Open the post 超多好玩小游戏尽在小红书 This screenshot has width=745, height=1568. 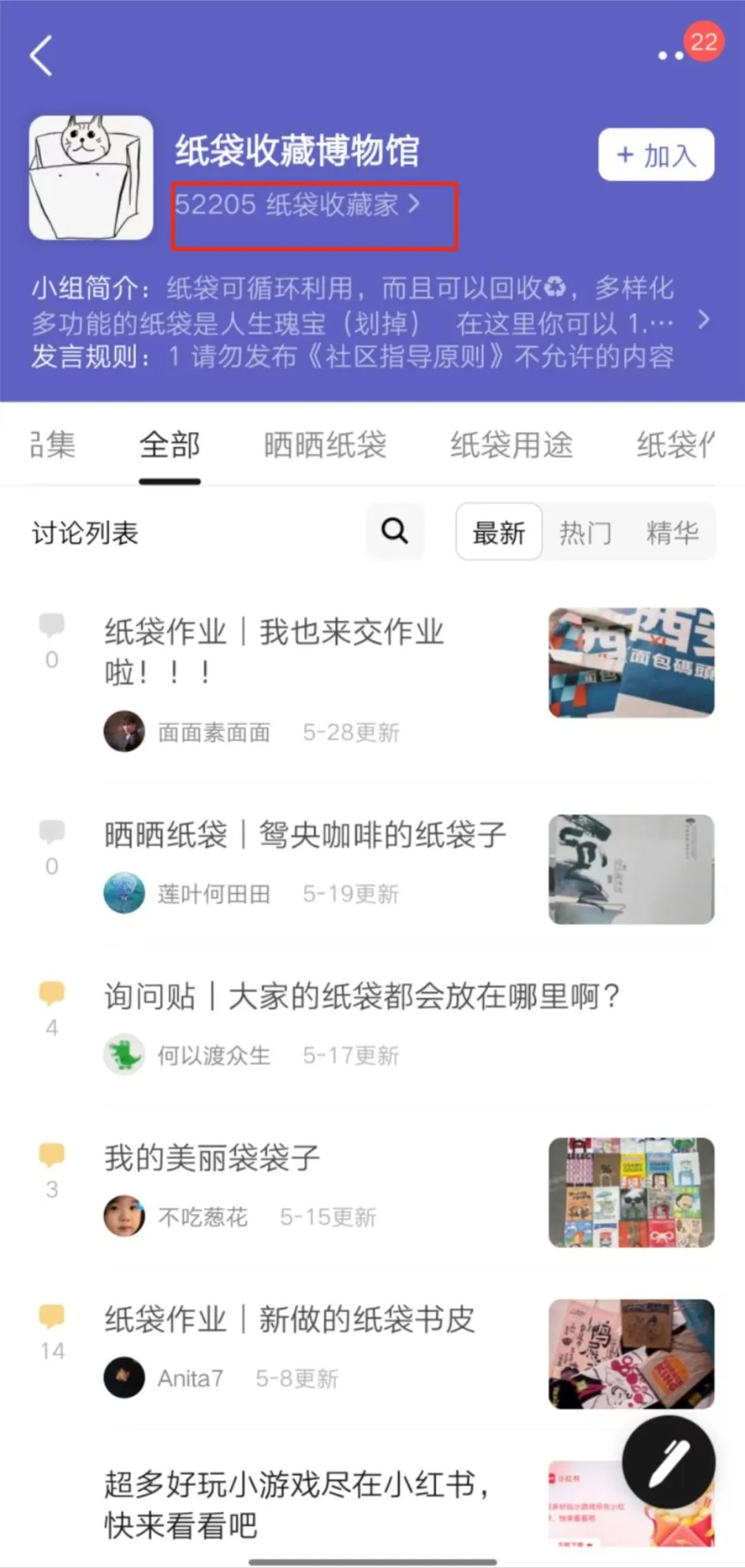tap(297, 1504)
